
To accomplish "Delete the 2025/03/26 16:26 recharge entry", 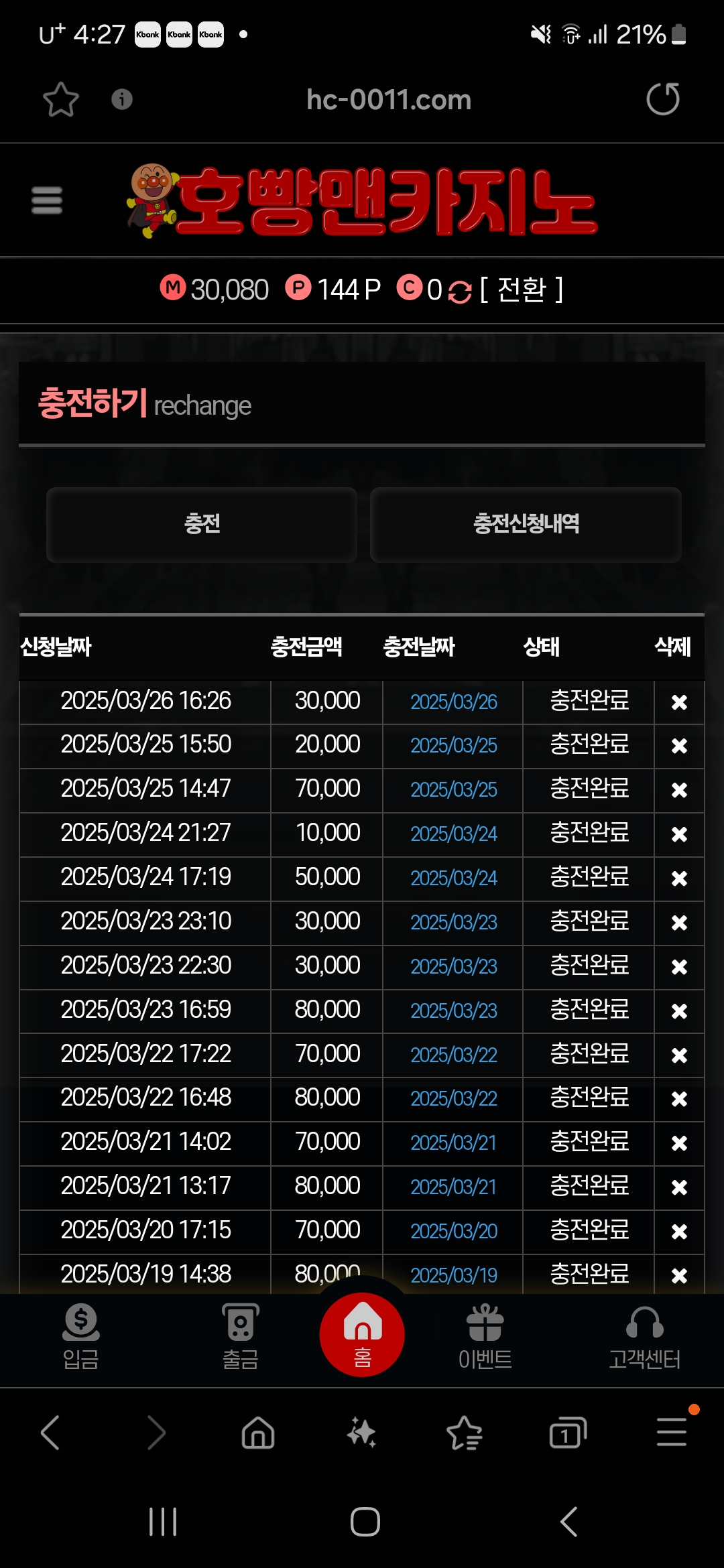I will pyautogui.click(x=679, y=702).
